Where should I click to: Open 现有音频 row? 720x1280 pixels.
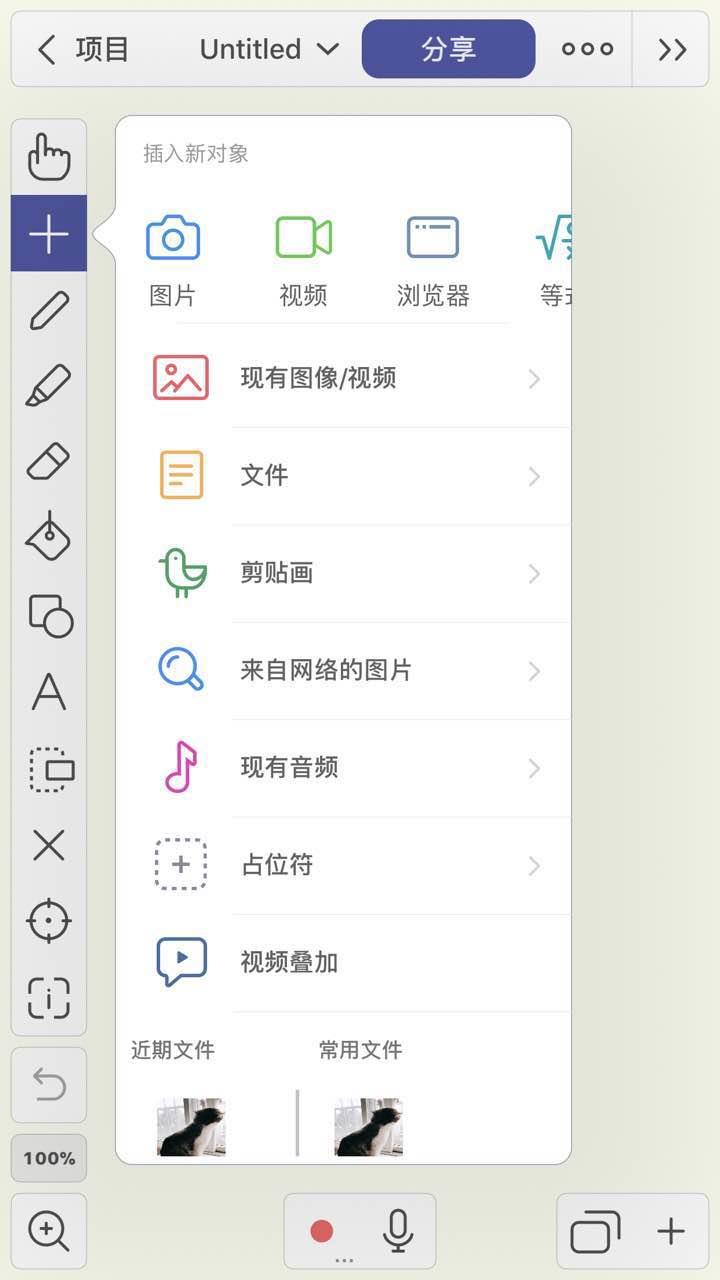pyautogui.click(x=344, y=767)
